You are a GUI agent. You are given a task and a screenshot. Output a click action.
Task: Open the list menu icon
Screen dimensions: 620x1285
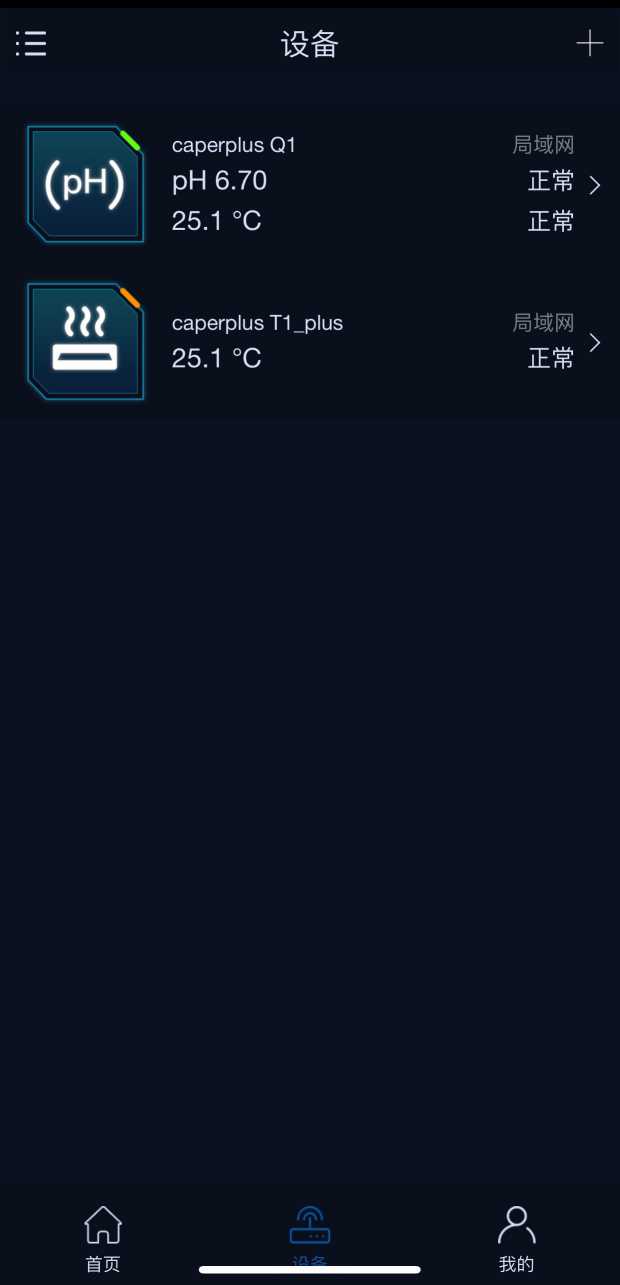pos(31,44)
